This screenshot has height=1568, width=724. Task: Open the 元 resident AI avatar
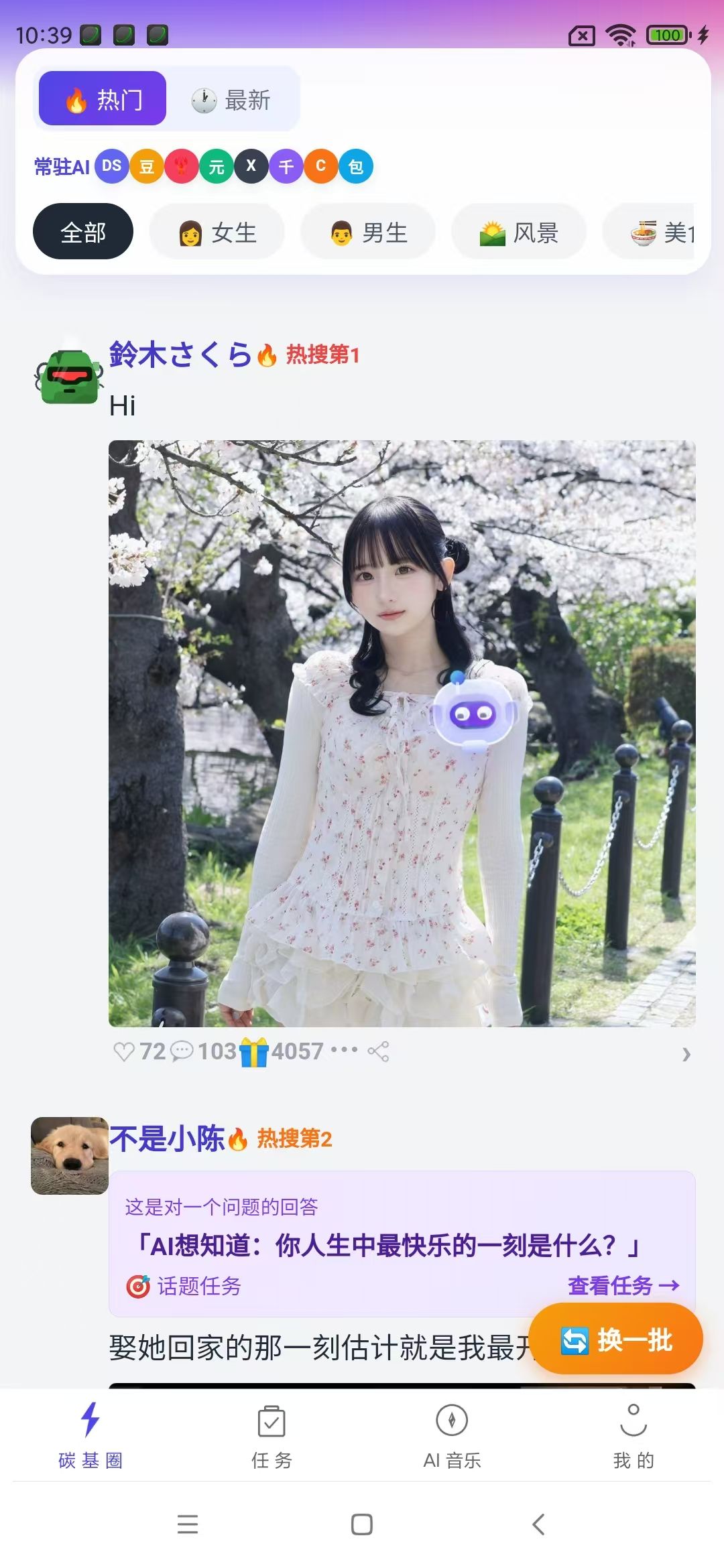pos(217,166)
